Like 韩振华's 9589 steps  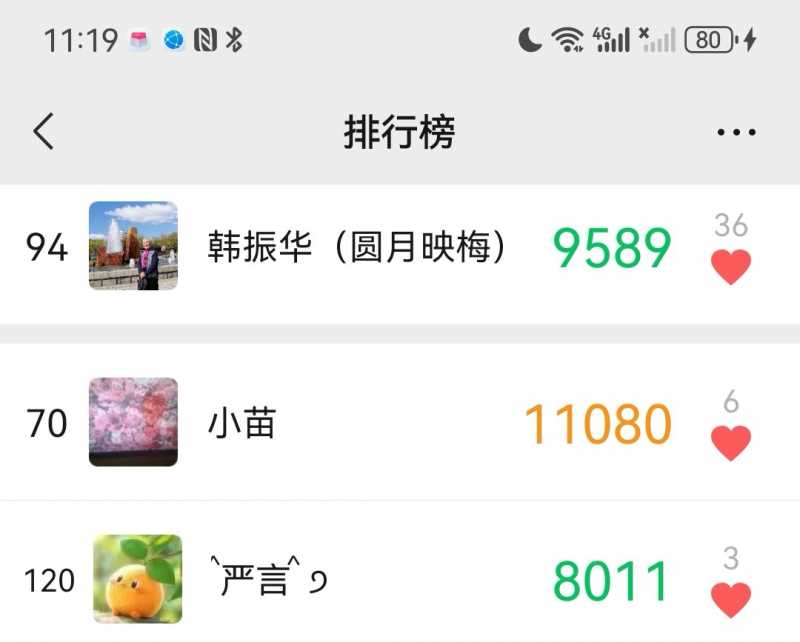pos(730,267)
